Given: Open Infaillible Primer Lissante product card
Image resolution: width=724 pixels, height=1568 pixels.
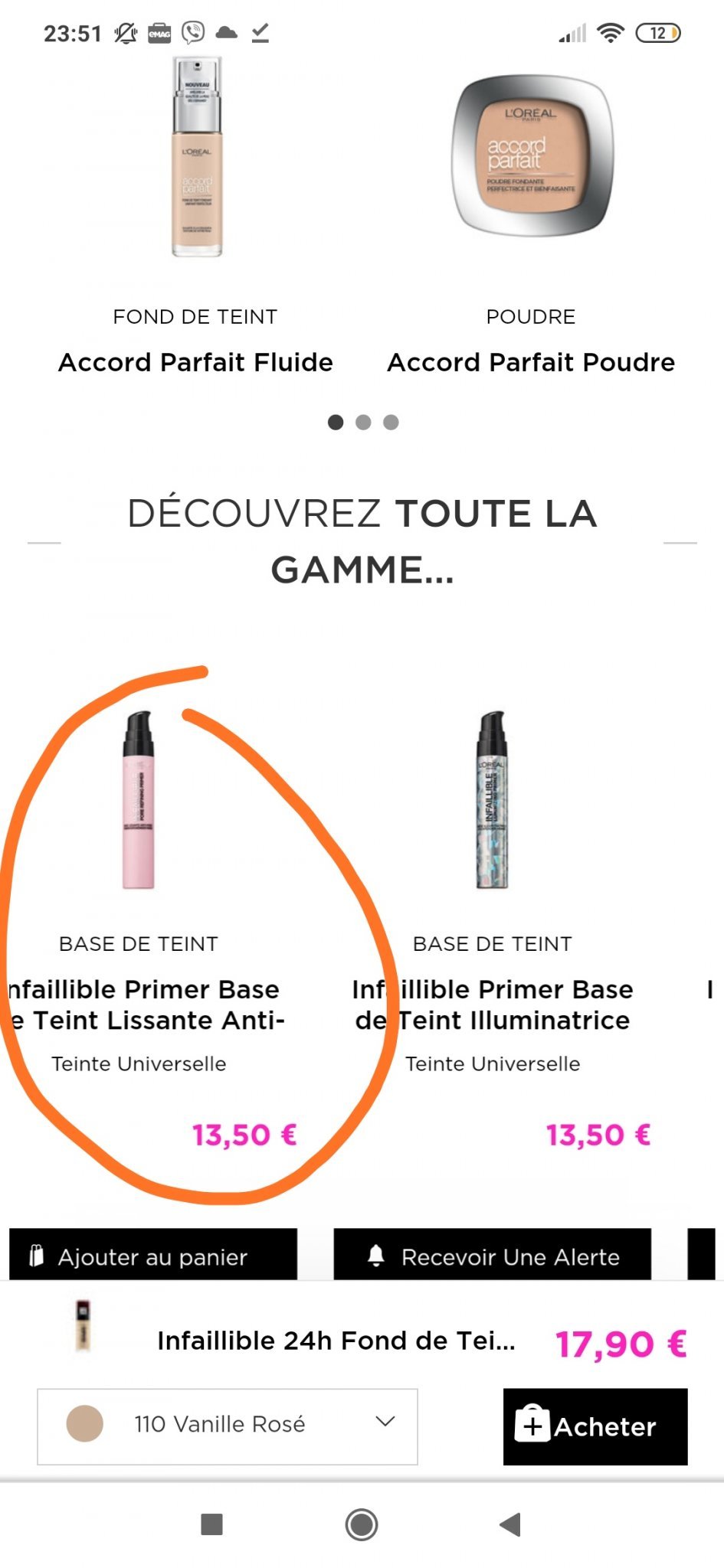Looking at the screenshot, I should point(144,1004).
